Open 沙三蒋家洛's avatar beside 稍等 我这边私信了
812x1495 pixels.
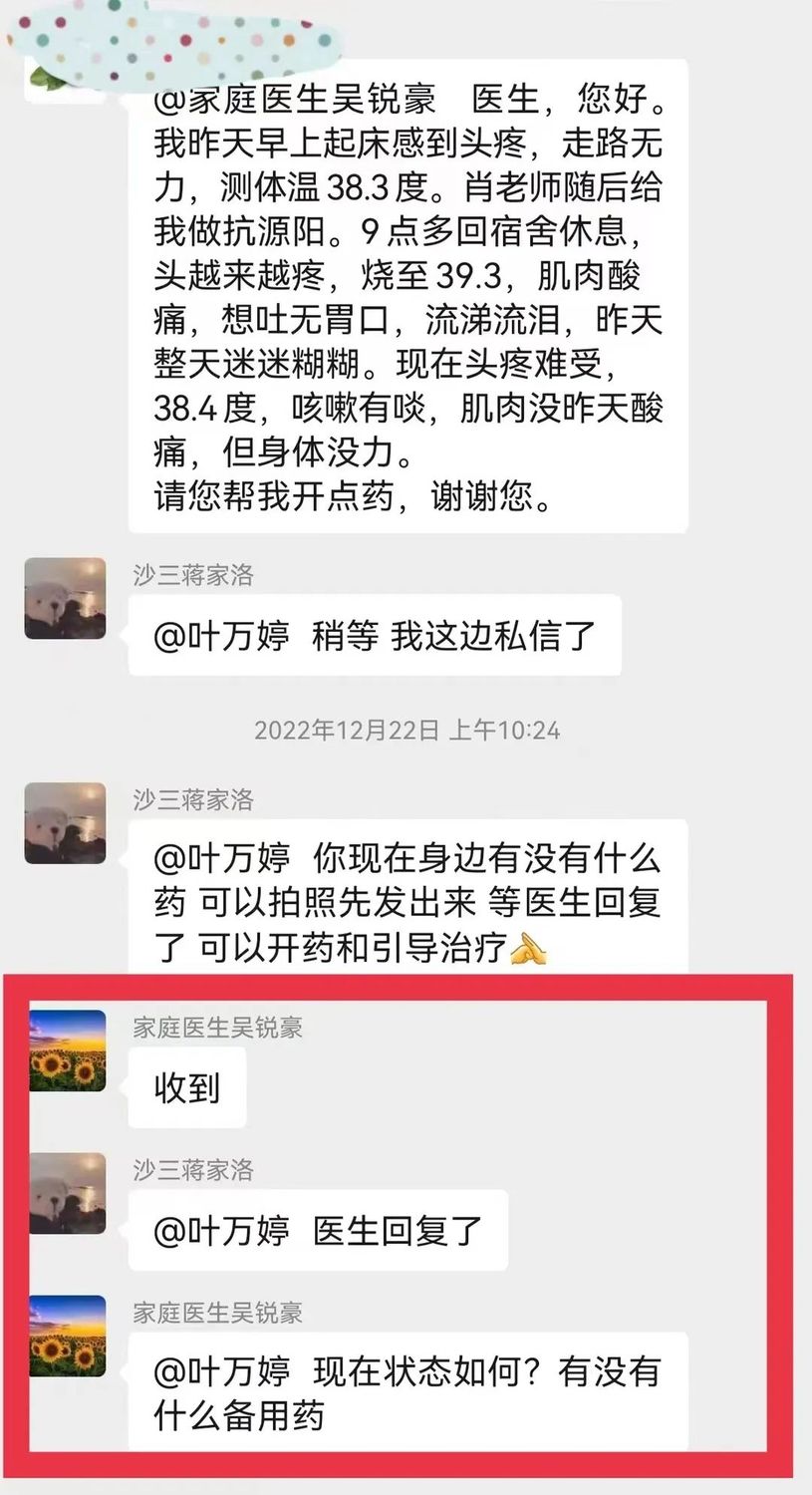point(66,598)
